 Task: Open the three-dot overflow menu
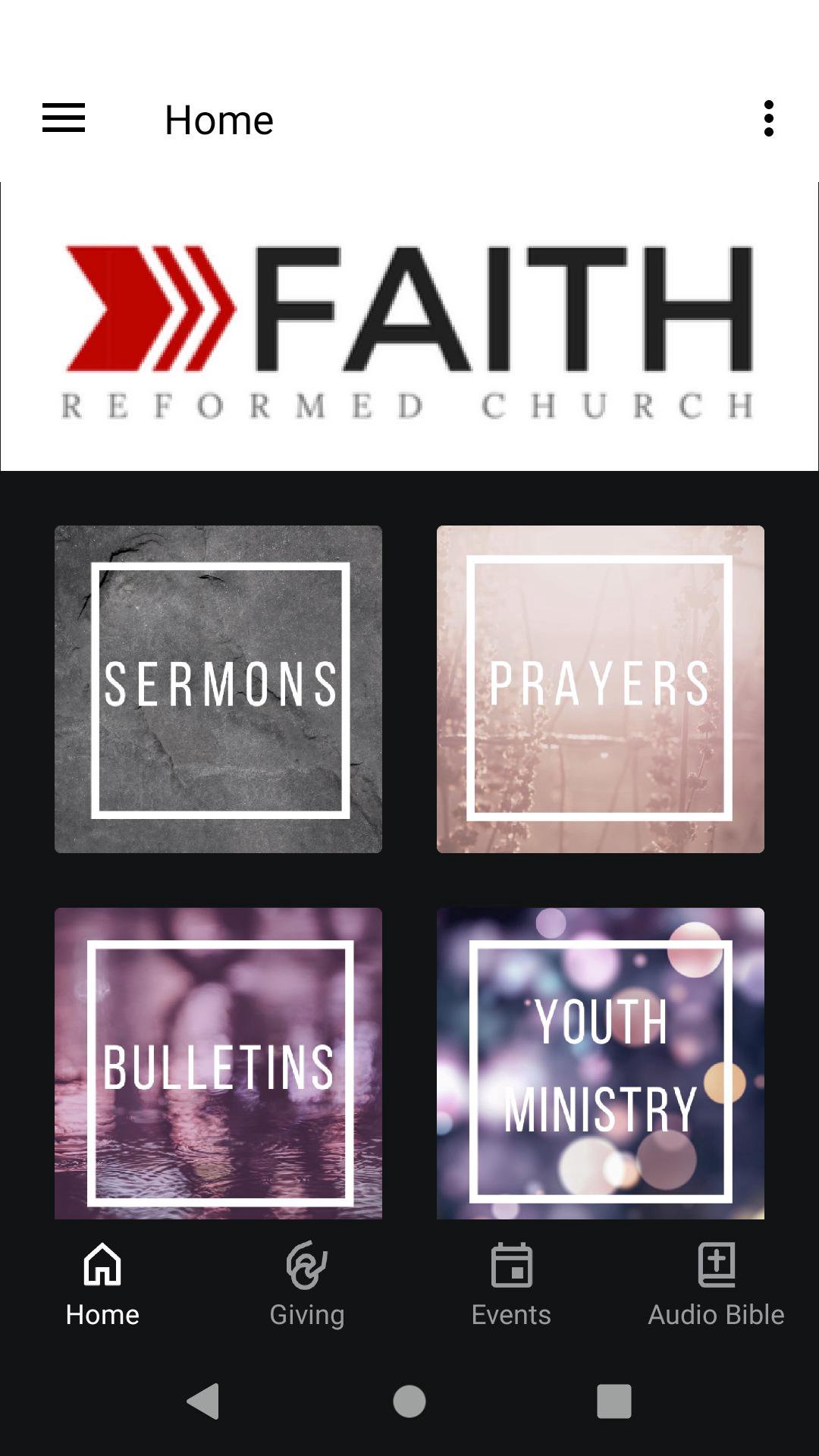pos(768,118)
